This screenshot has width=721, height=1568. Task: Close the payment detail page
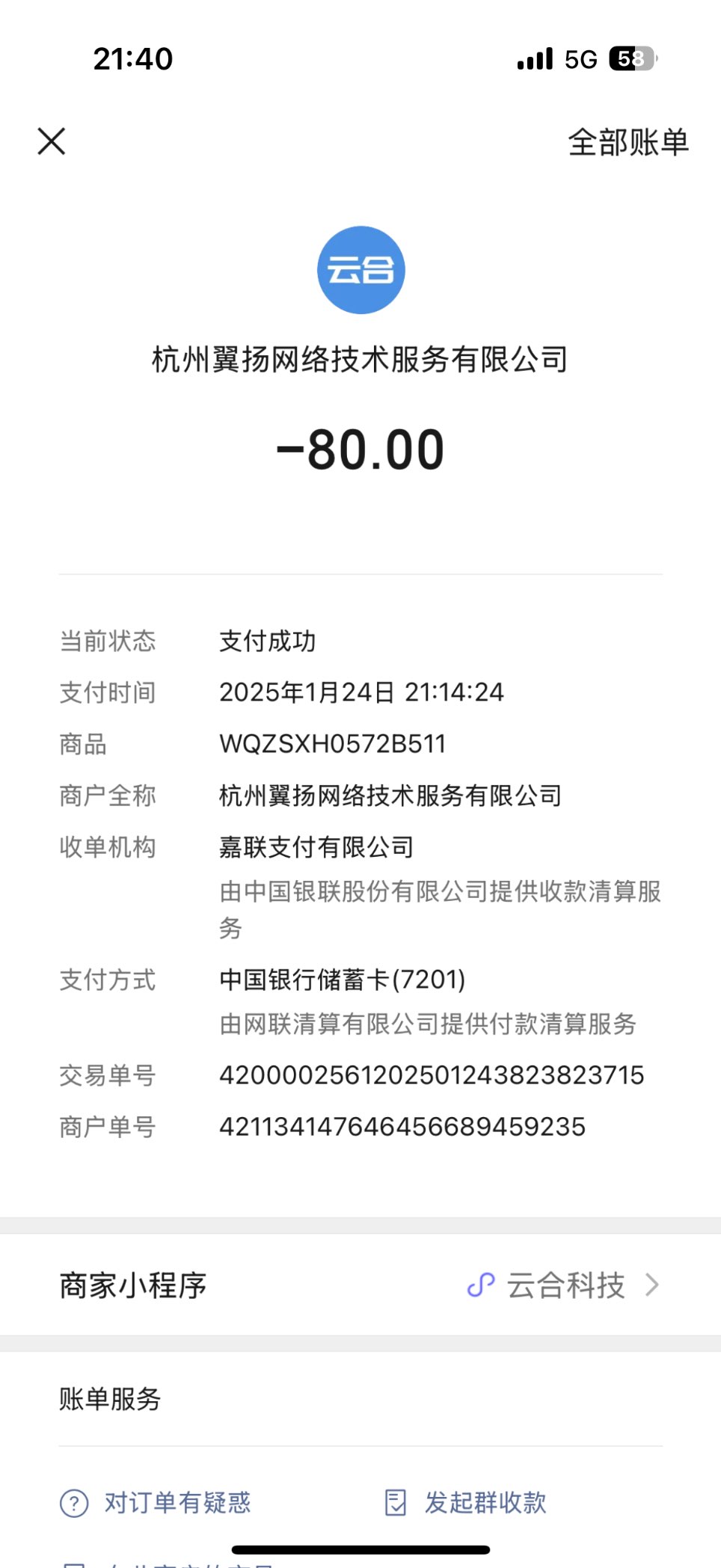coord(52,141)
